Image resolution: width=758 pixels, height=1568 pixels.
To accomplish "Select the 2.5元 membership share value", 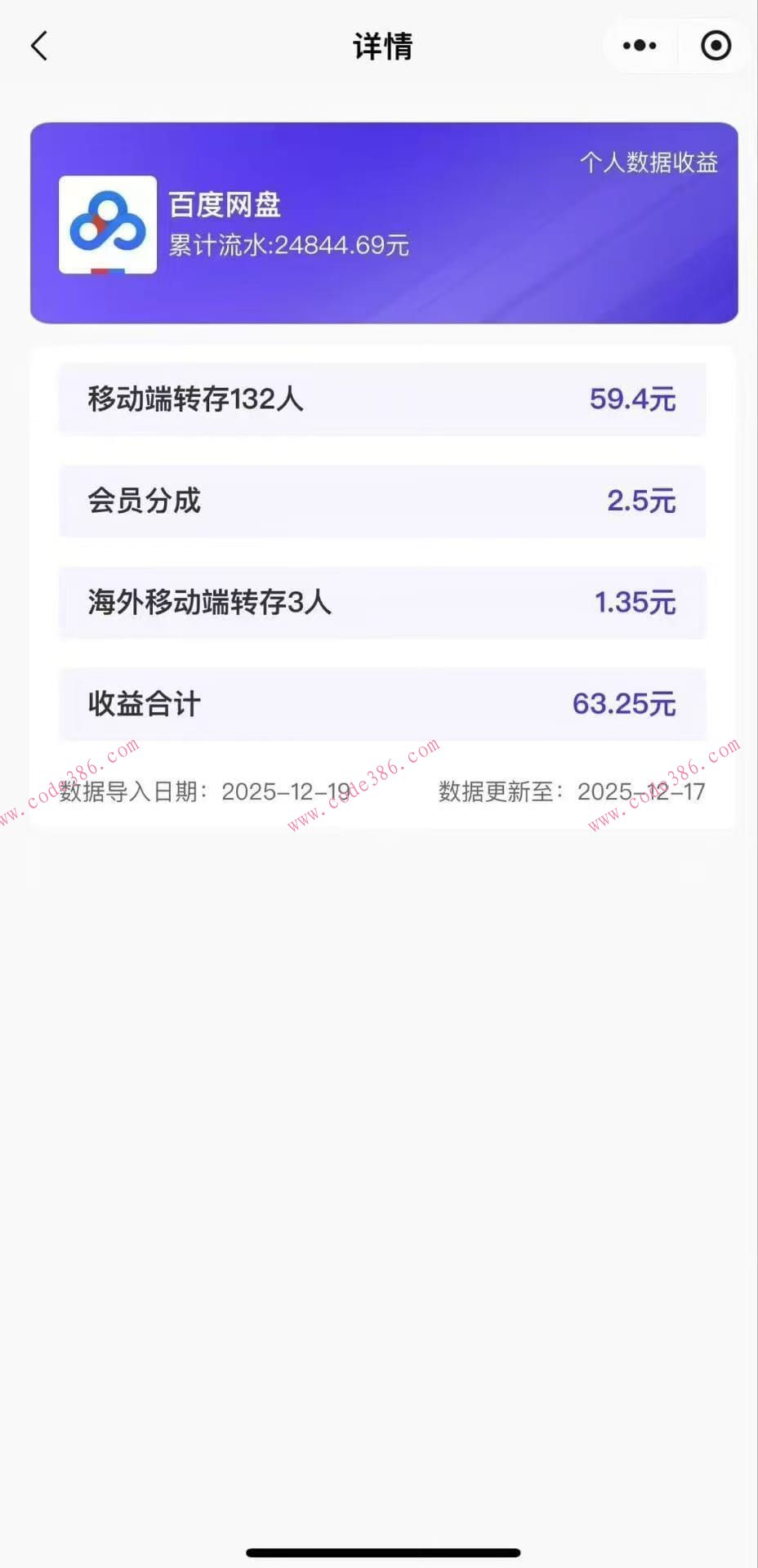I will coord(640,500).
